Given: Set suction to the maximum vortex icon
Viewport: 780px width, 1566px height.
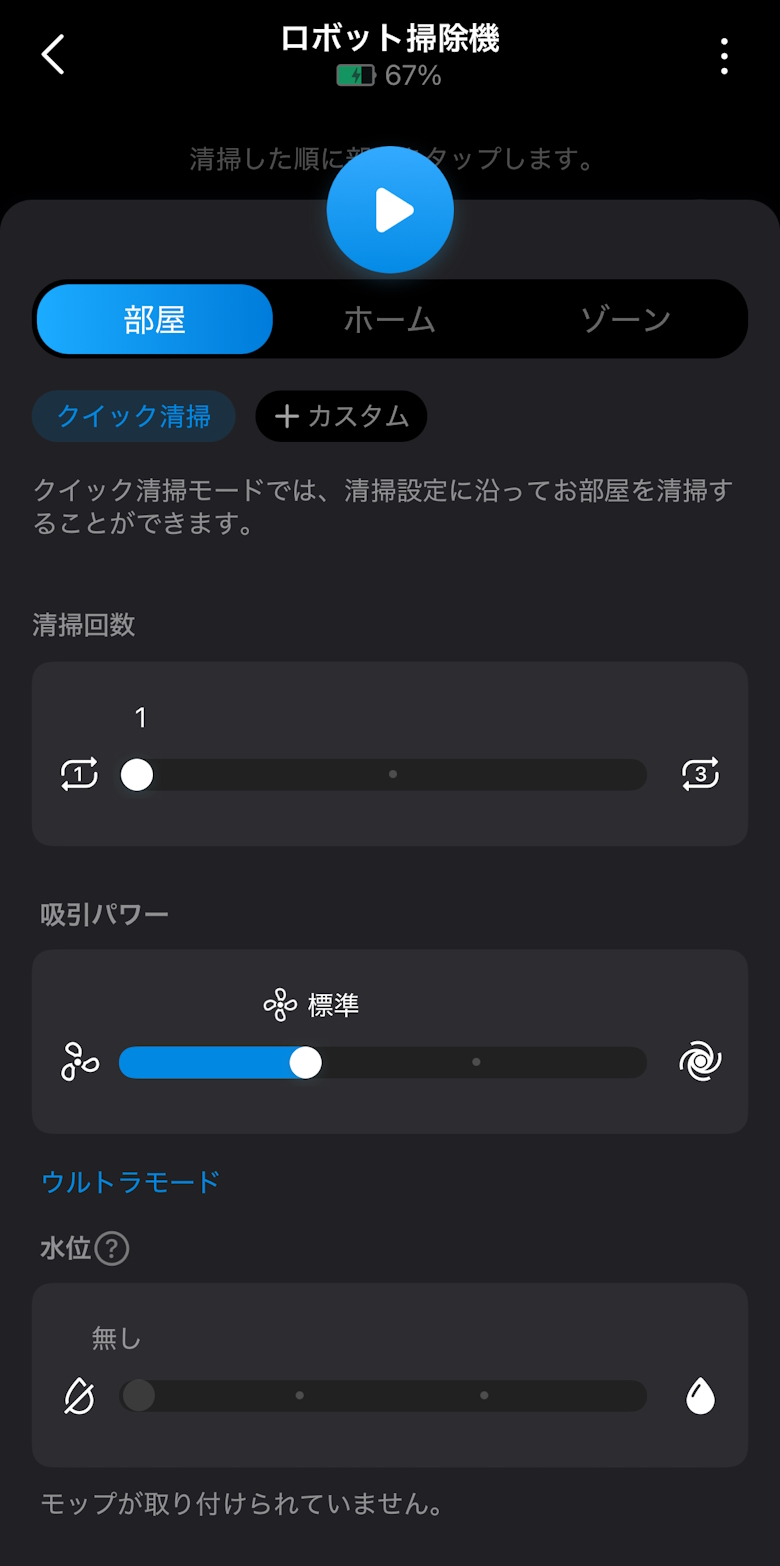Looking at the screenshot, I should 700,1062.
